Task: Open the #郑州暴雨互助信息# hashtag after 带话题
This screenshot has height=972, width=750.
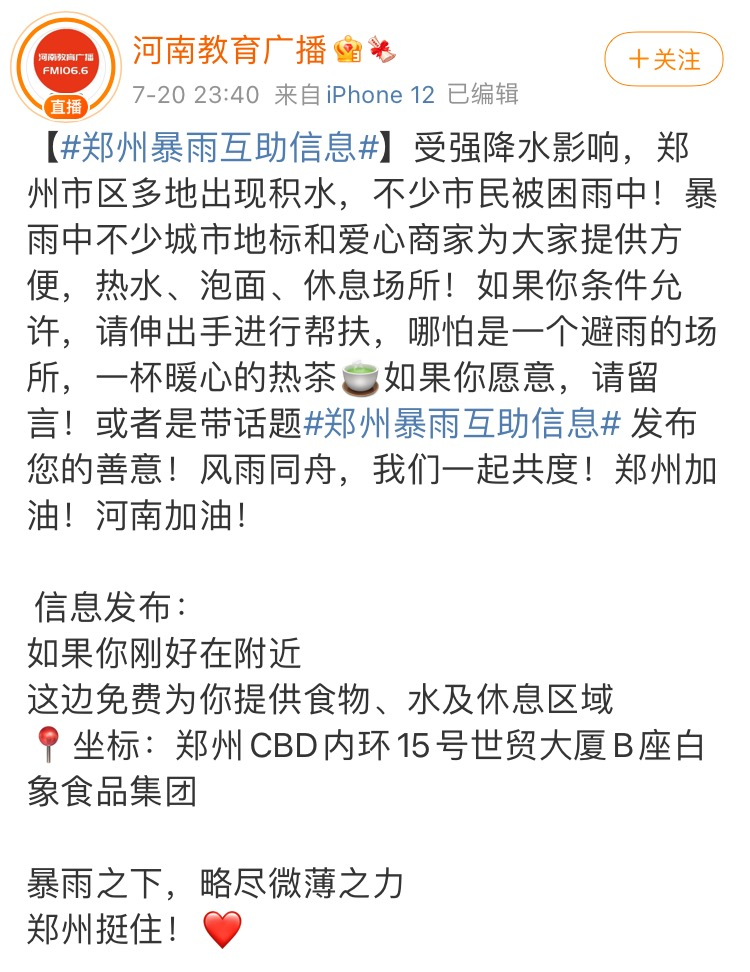Action: tap(462, 423)
